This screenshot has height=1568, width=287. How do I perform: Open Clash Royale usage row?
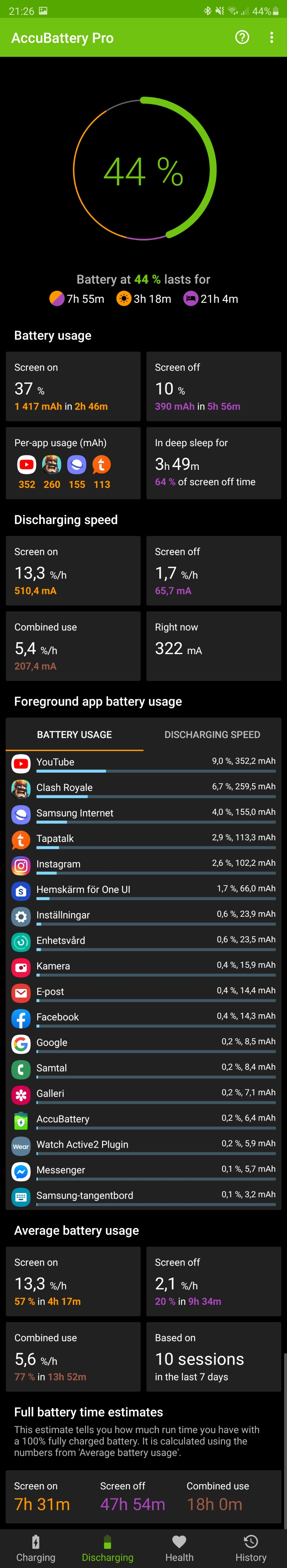tap(143, 788)
